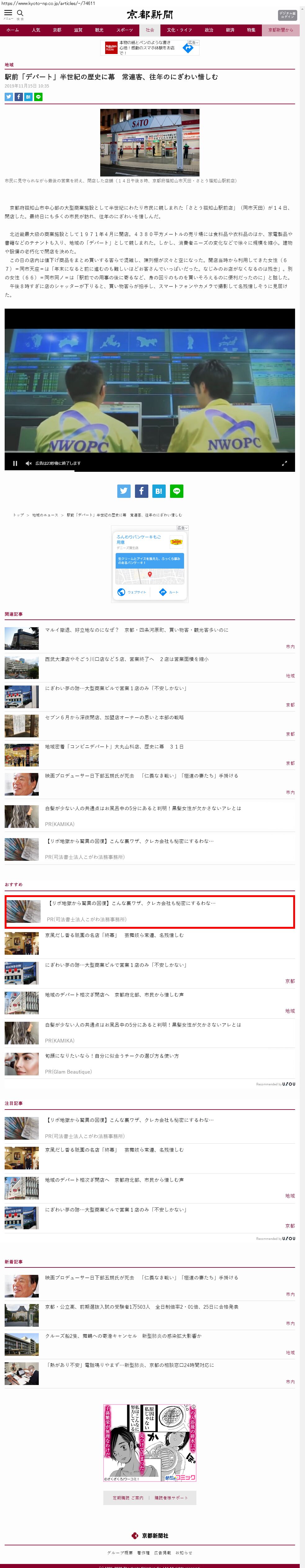Open the hamburger menu
The width and height of the screenshot is (305, 1568).
coord(8,13)
